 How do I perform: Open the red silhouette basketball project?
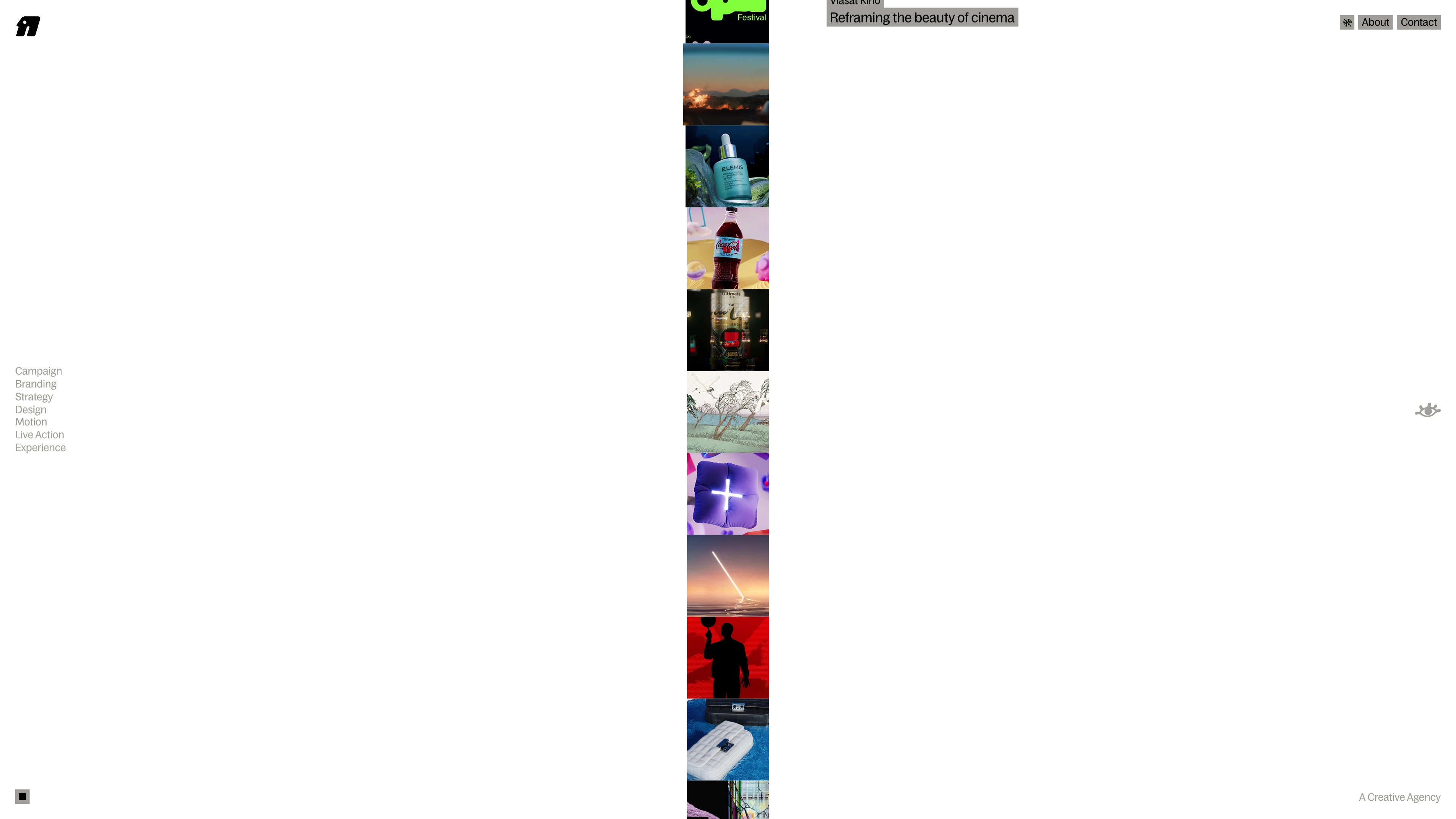[x=728, y=658]
